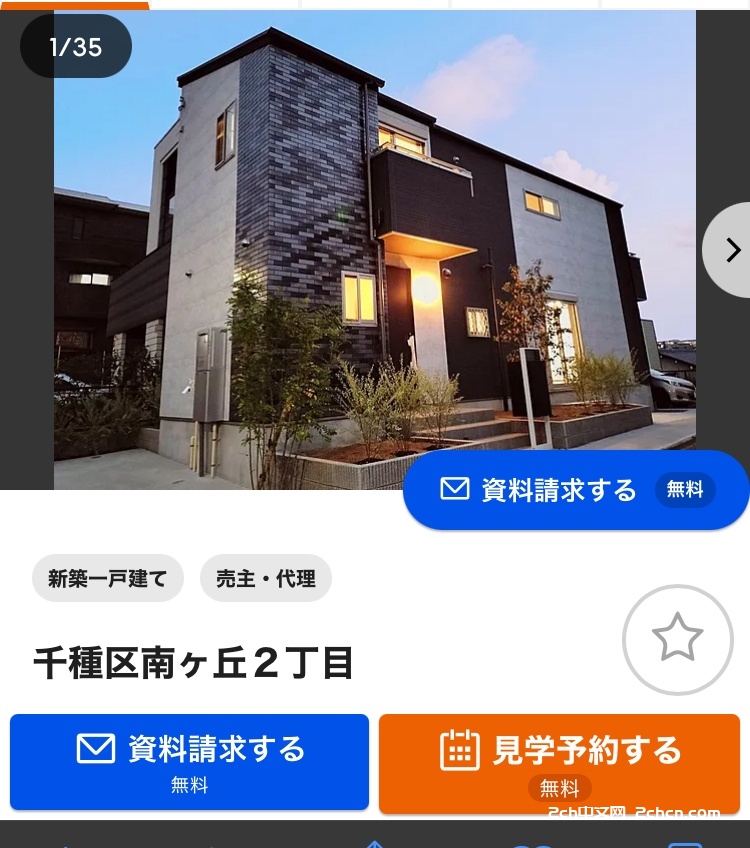Save this property to favorites with star

pos(677,638)
